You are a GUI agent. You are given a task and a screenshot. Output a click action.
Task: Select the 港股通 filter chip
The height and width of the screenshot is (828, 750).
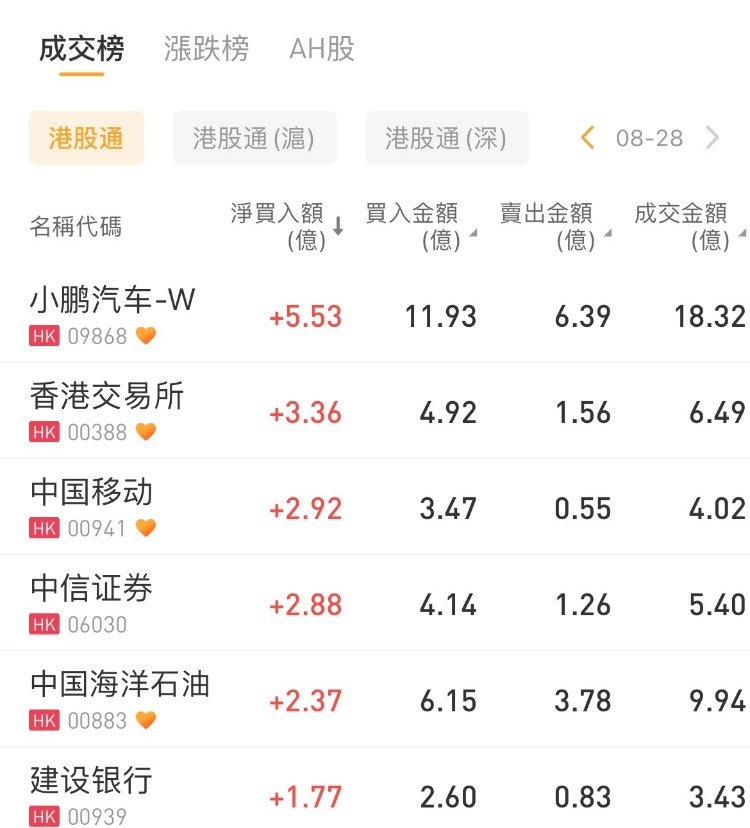pyautogui.click(x=86, y=138)
